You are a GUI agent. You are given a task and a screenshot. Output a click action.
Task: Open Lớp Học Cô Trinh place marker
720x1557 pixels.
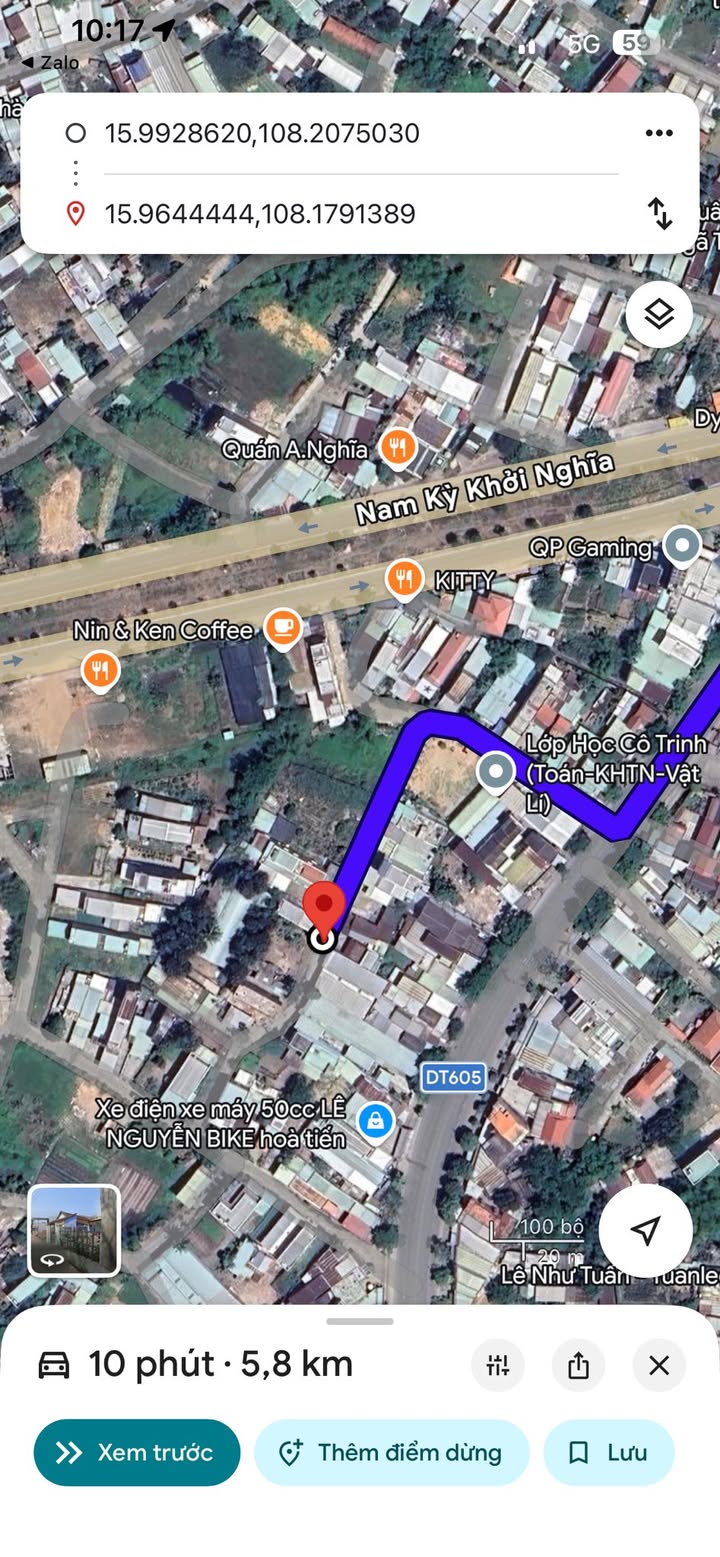coord(495,774)
